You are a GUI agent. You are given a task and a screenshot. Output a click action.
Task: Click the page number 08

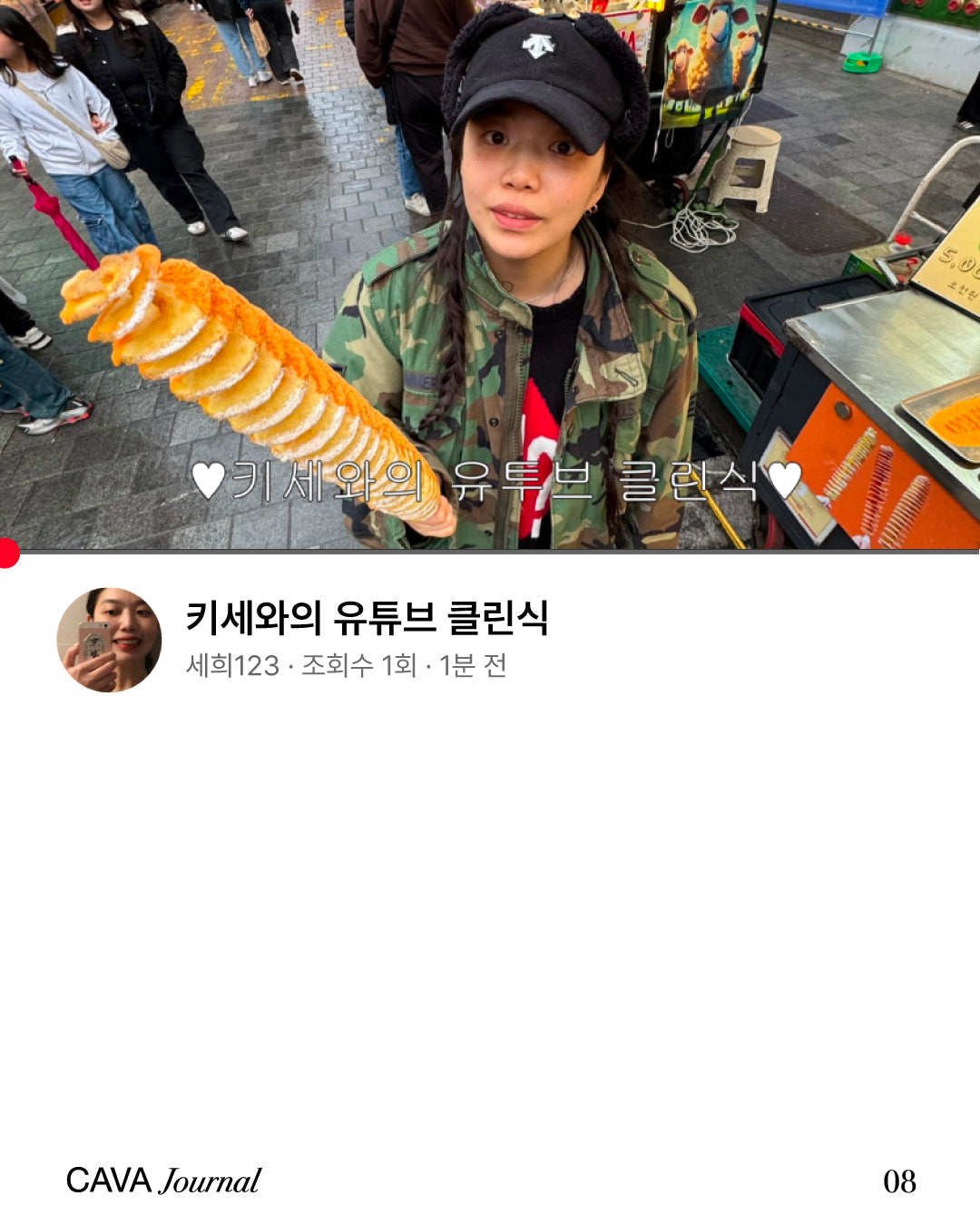tap(901, 1181)
